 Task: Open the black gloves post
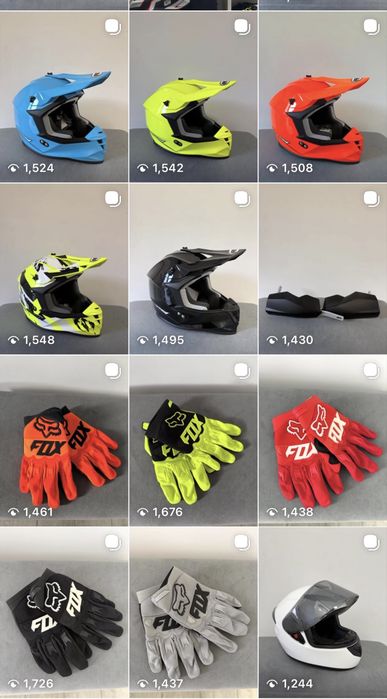[64, 613]
